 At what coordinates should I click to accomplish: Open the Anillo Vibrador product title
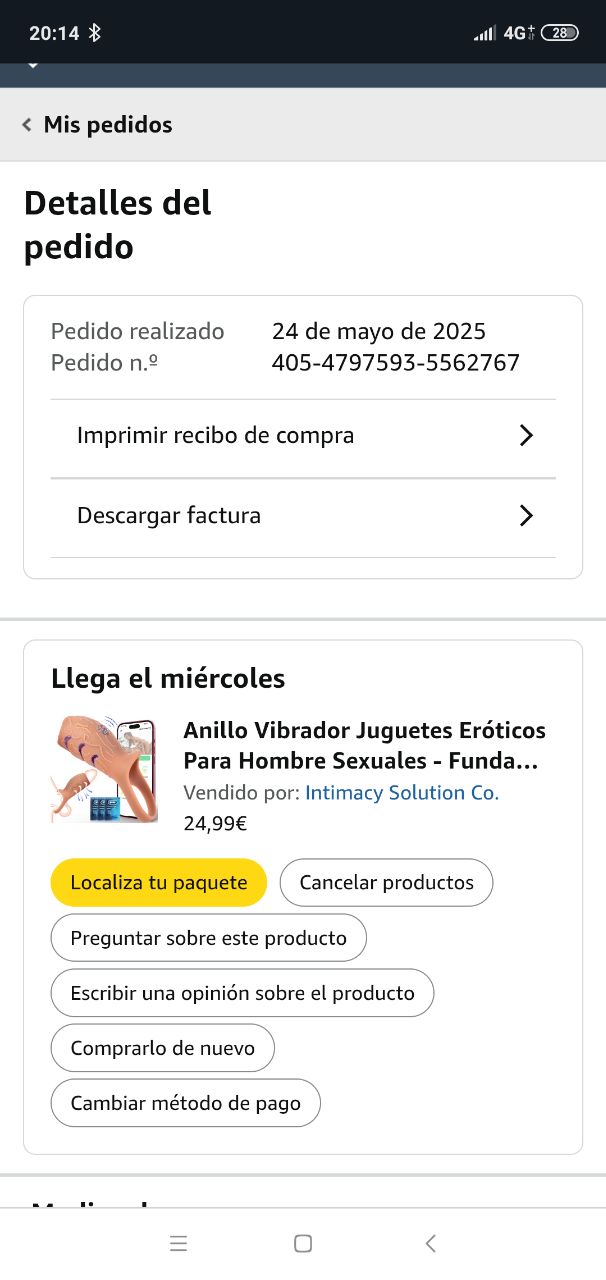point(364,745)
